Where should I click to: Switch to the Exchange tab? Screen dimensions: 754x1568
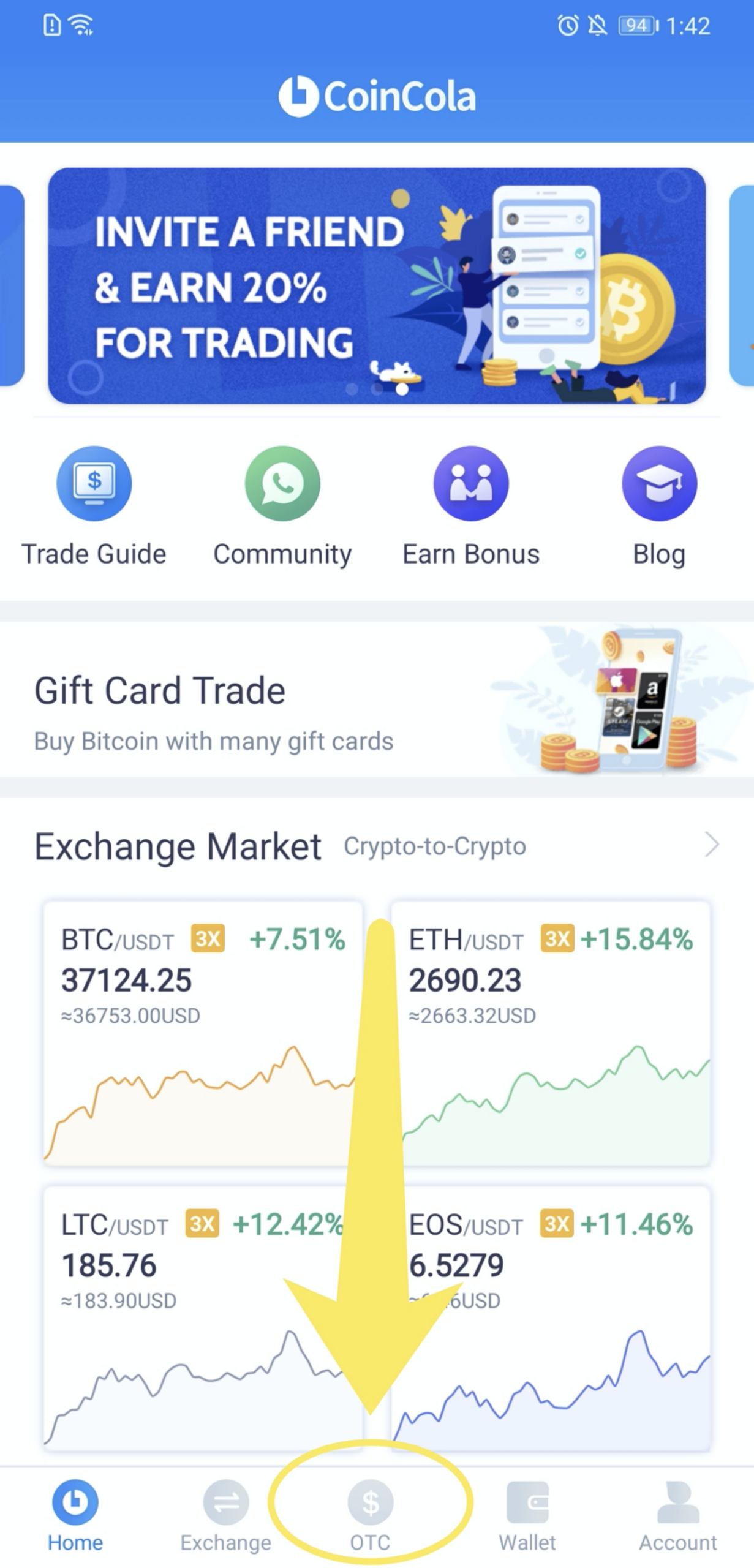(225, 1513)
